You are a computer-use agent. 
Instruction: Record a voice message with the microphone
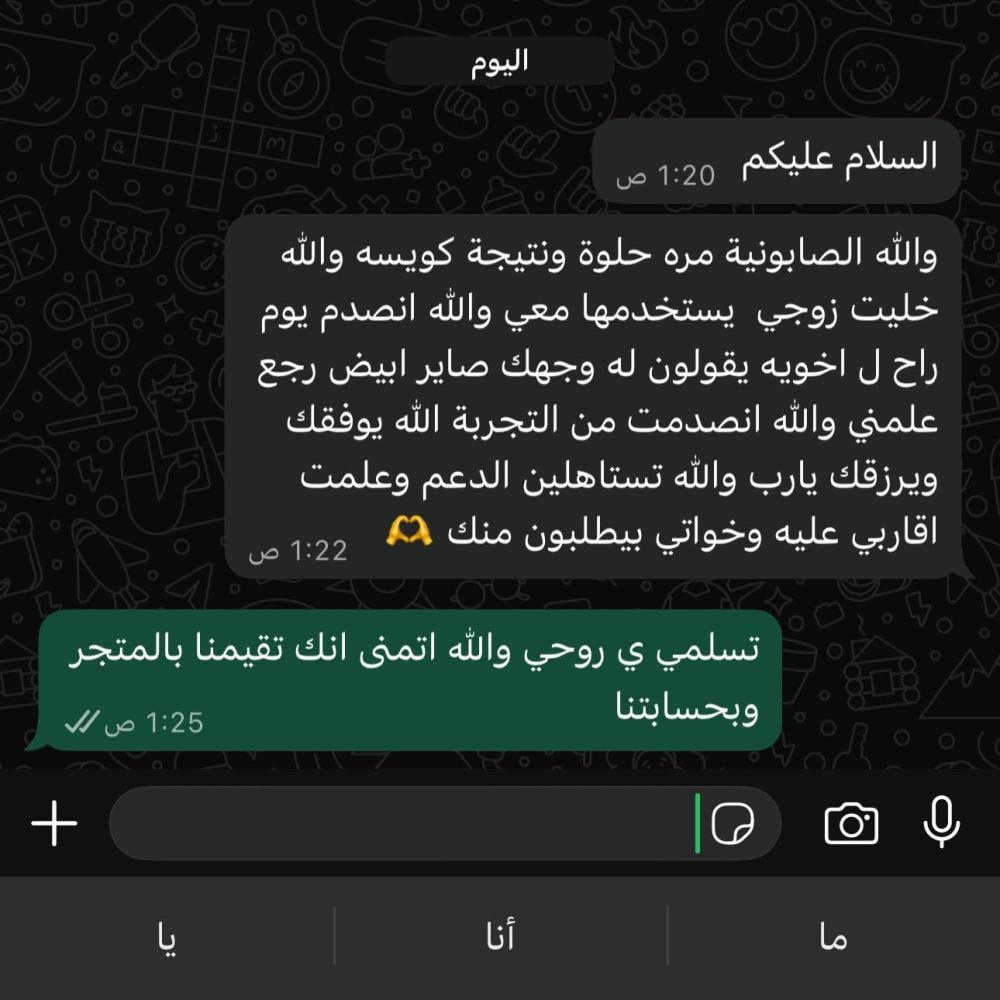pyautogui.click(x=940, y=824)
